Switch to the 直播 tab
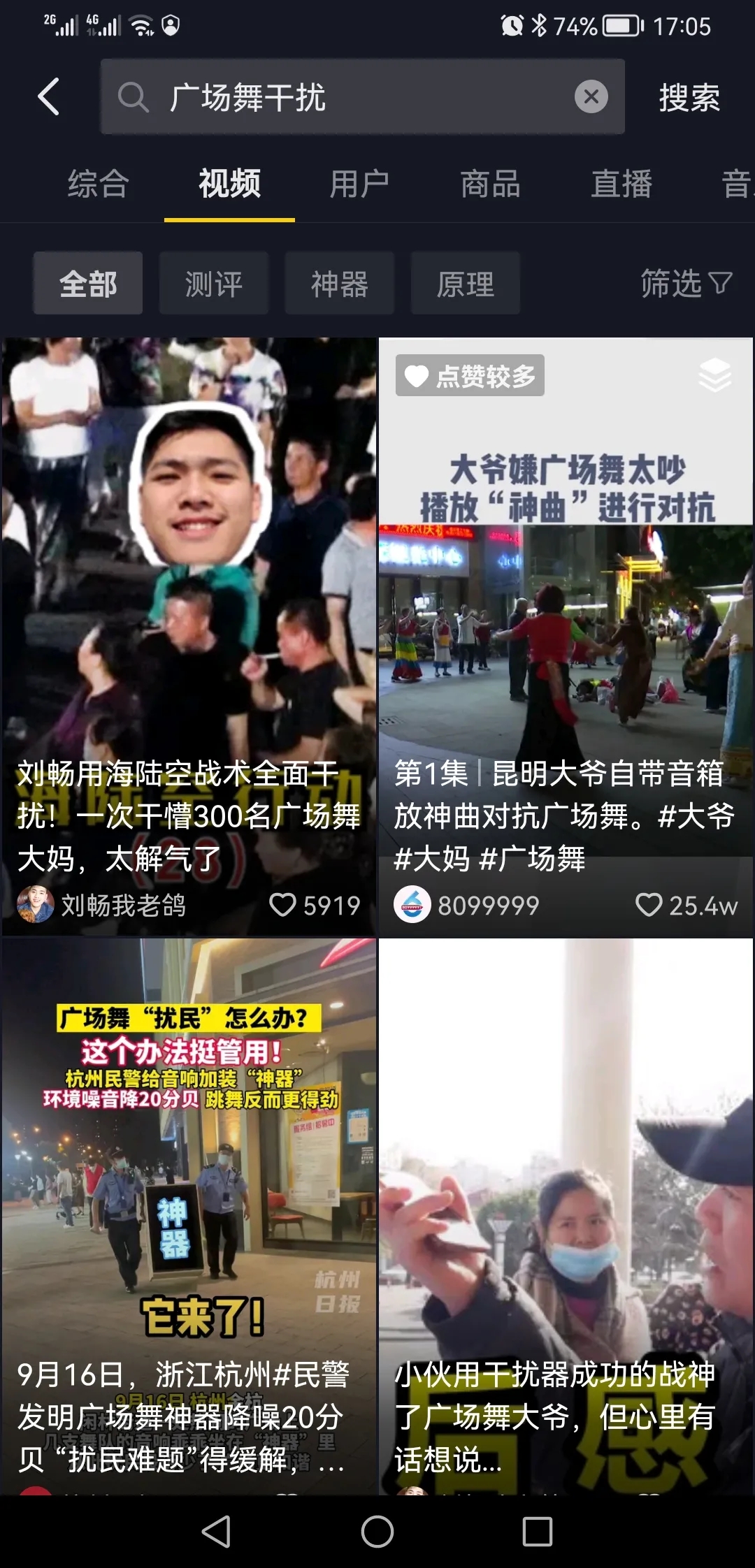Image resolution: width=755 pixels, height=1568 pixels. tap(621, 184)
